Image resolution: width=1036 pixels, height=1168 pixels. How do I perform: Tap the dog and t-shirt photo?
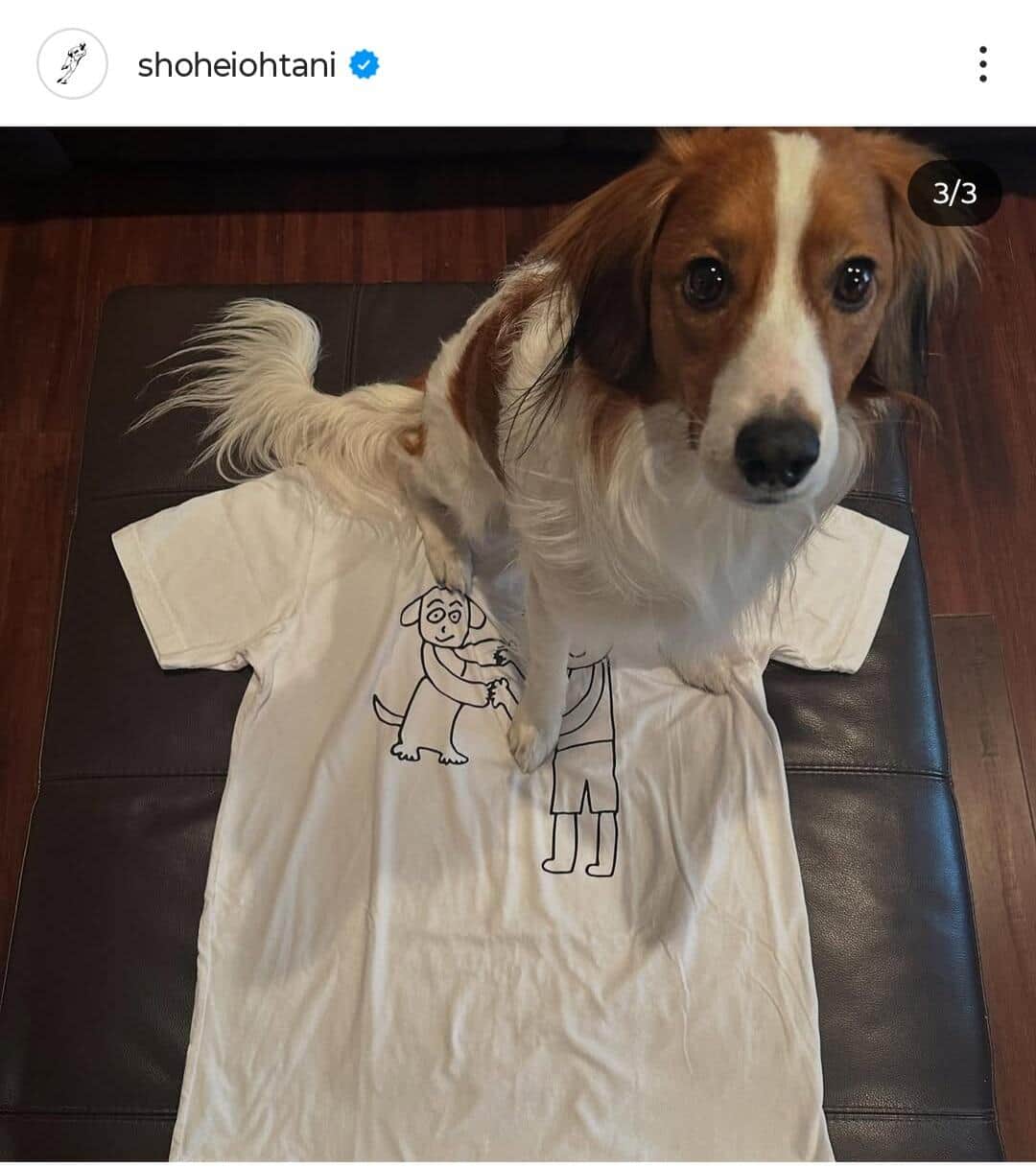tap(518, 642)
